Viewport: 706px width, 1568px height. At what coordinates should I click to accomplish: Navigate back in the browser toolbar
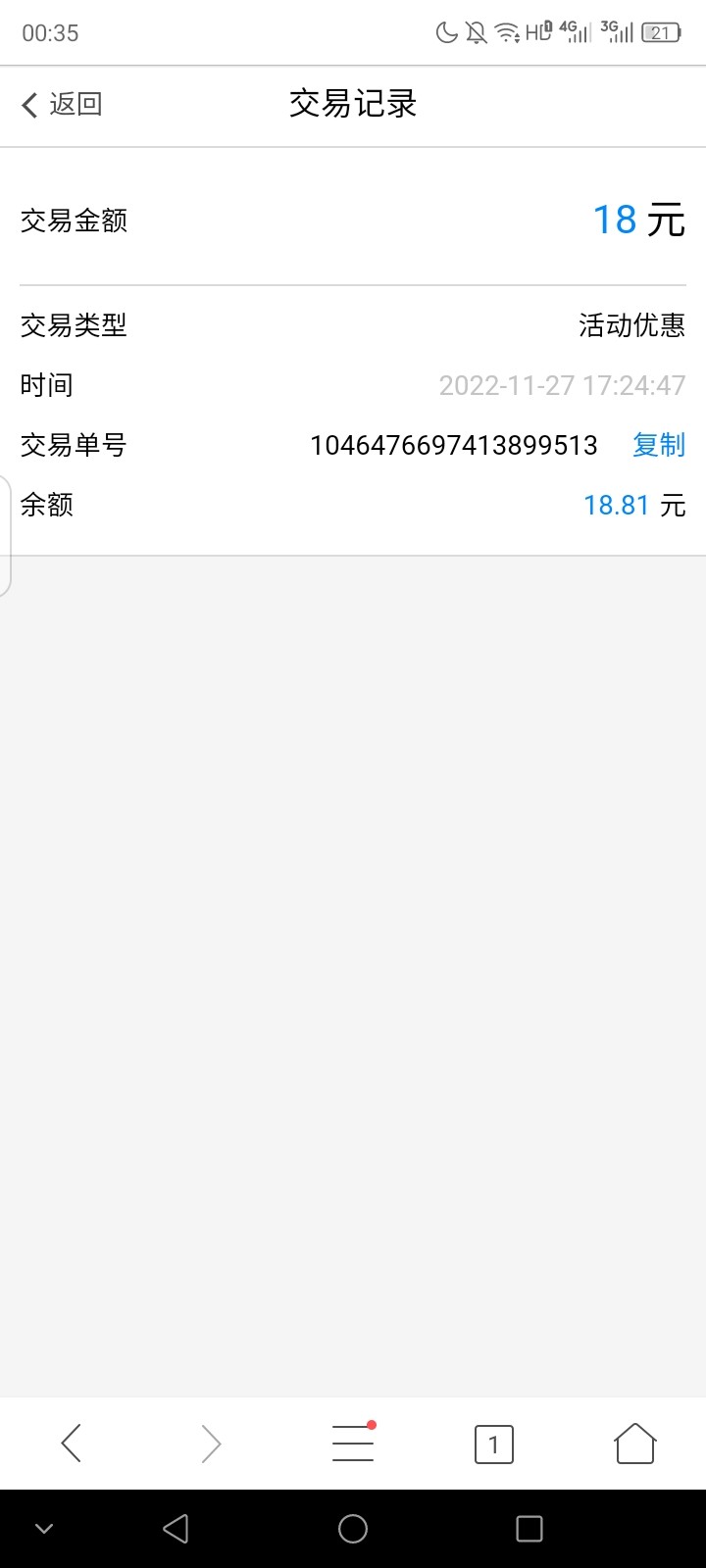click(71, 1444)
